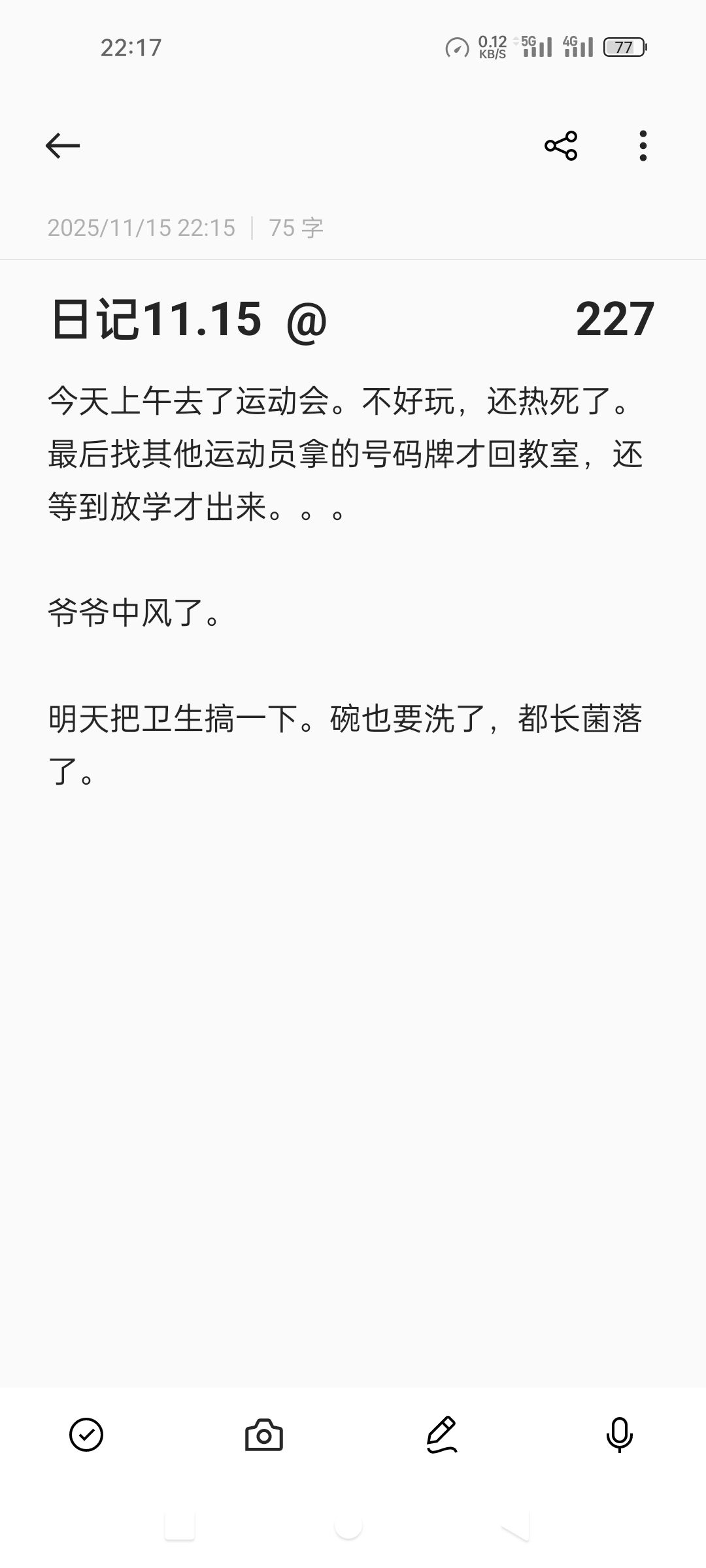Screen dimensions: 706x1568
Task: Share this diary note
Action: click(x=561, y=145)
